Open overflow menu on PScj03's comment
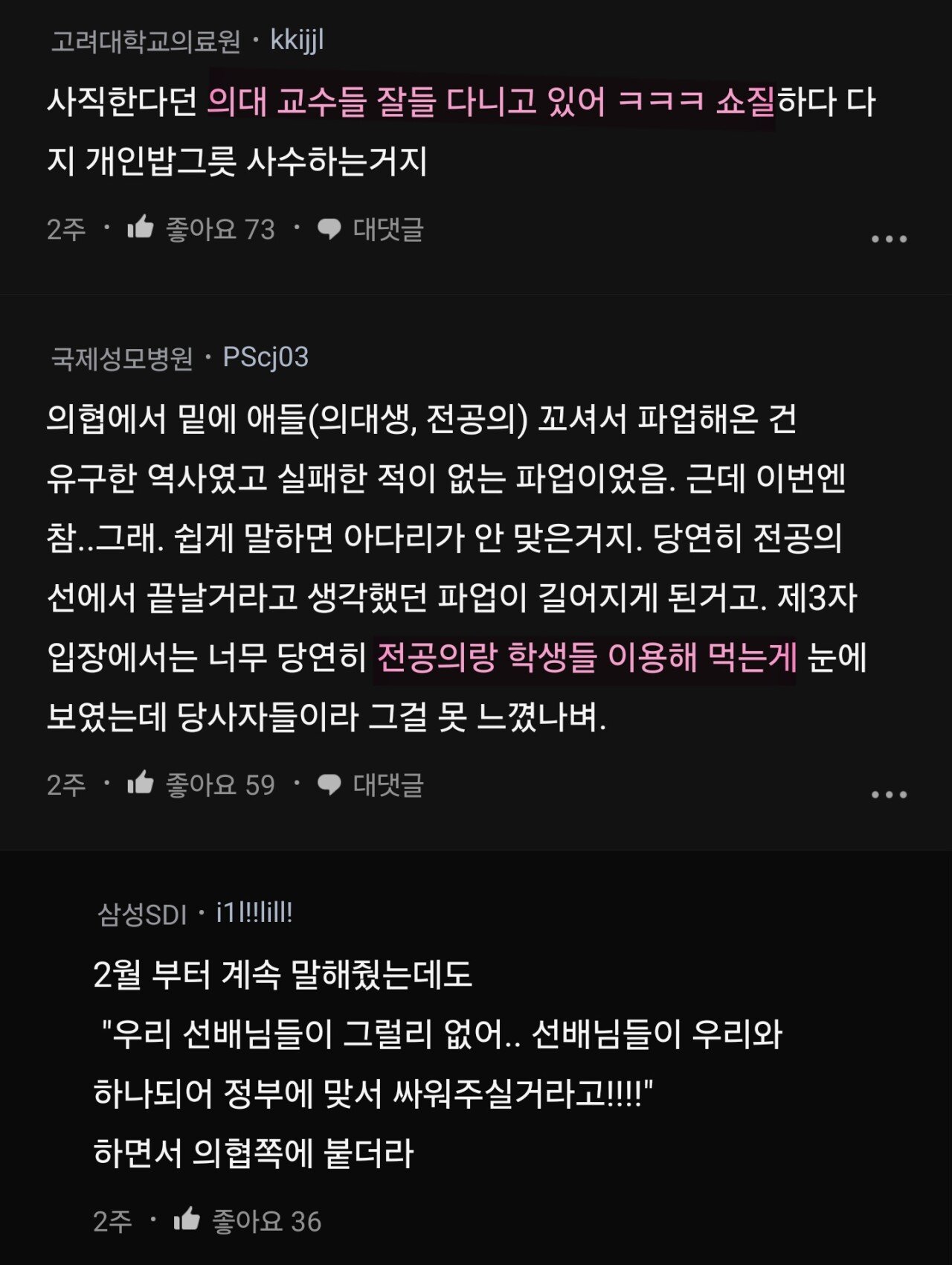 (x=889, y=795)
